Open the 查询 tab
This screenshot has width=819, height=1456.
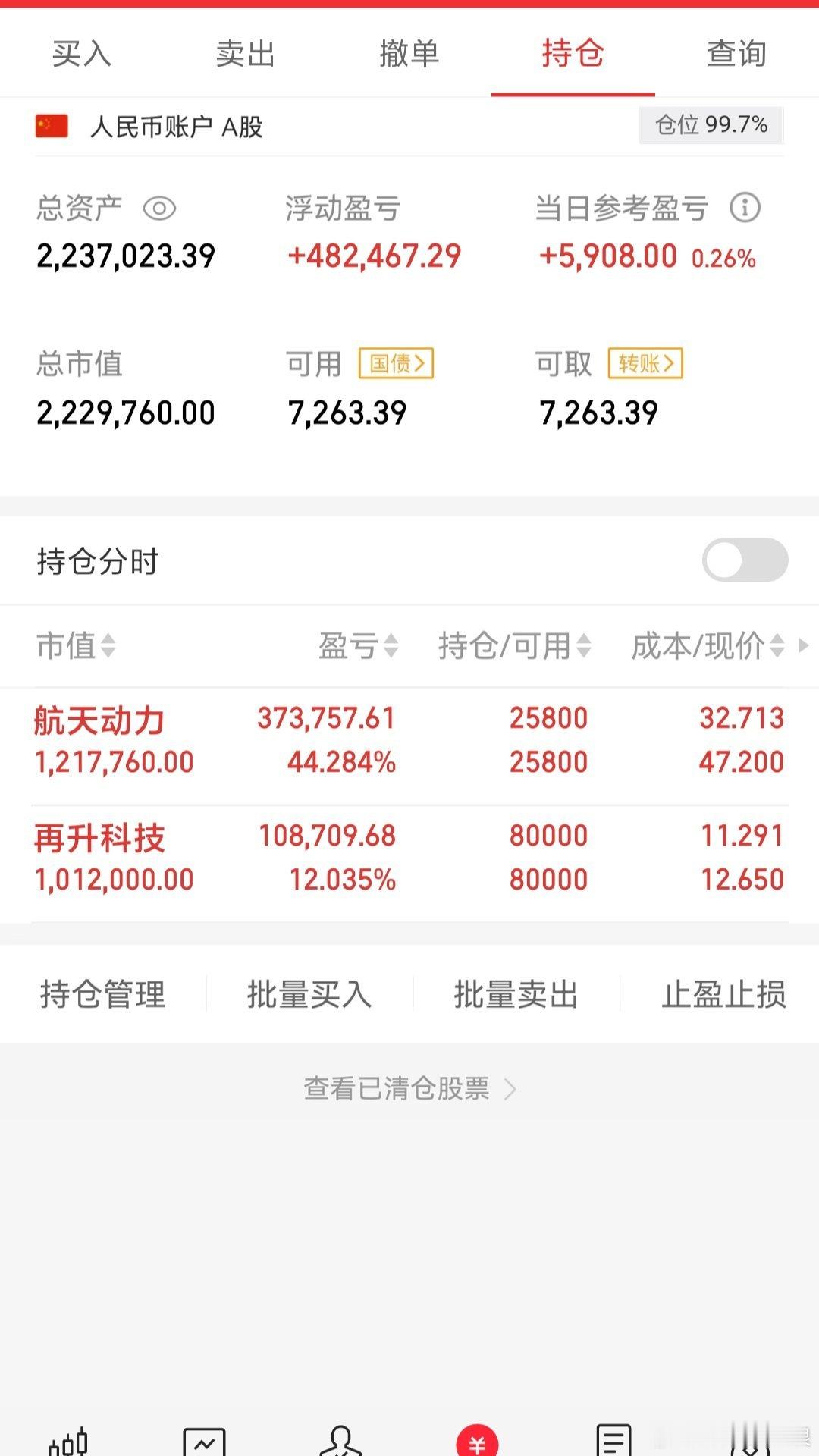coord(735,55)
